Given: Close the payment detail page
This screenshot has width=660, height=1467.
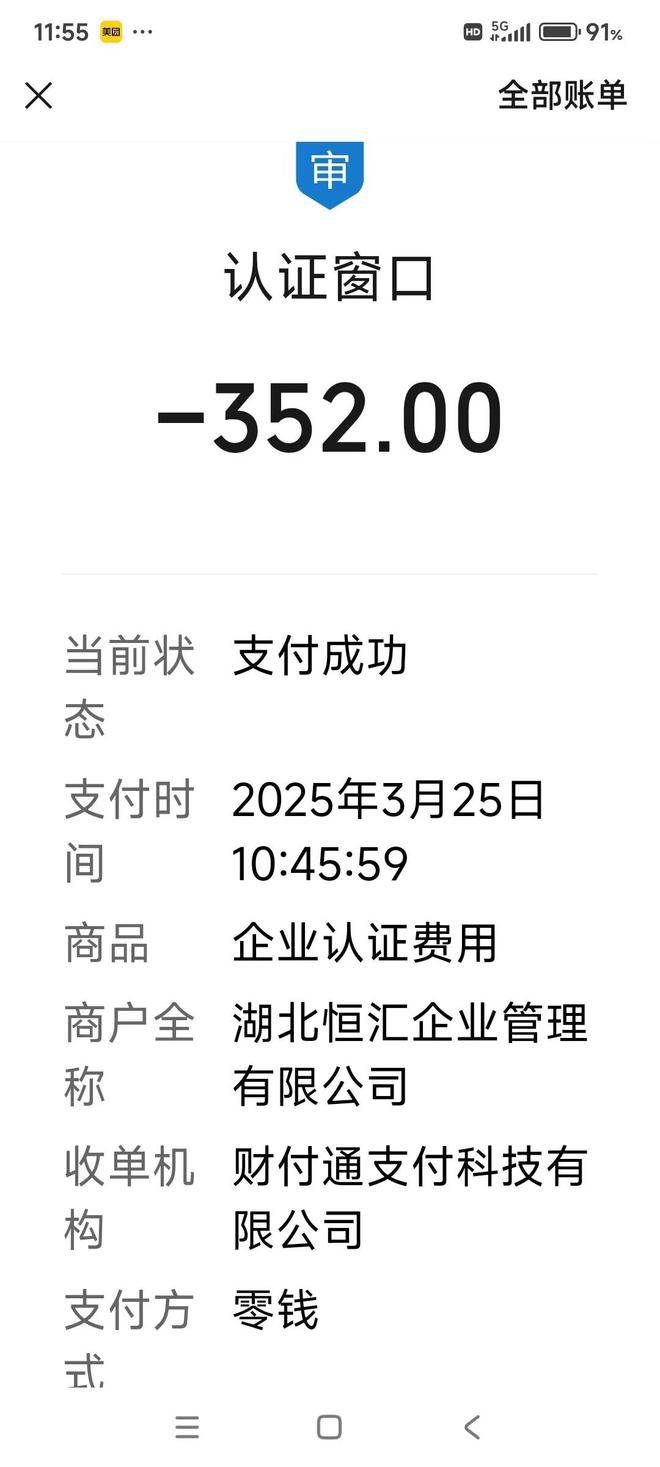Looking at the screenshot, I should [x=38, y=96].
